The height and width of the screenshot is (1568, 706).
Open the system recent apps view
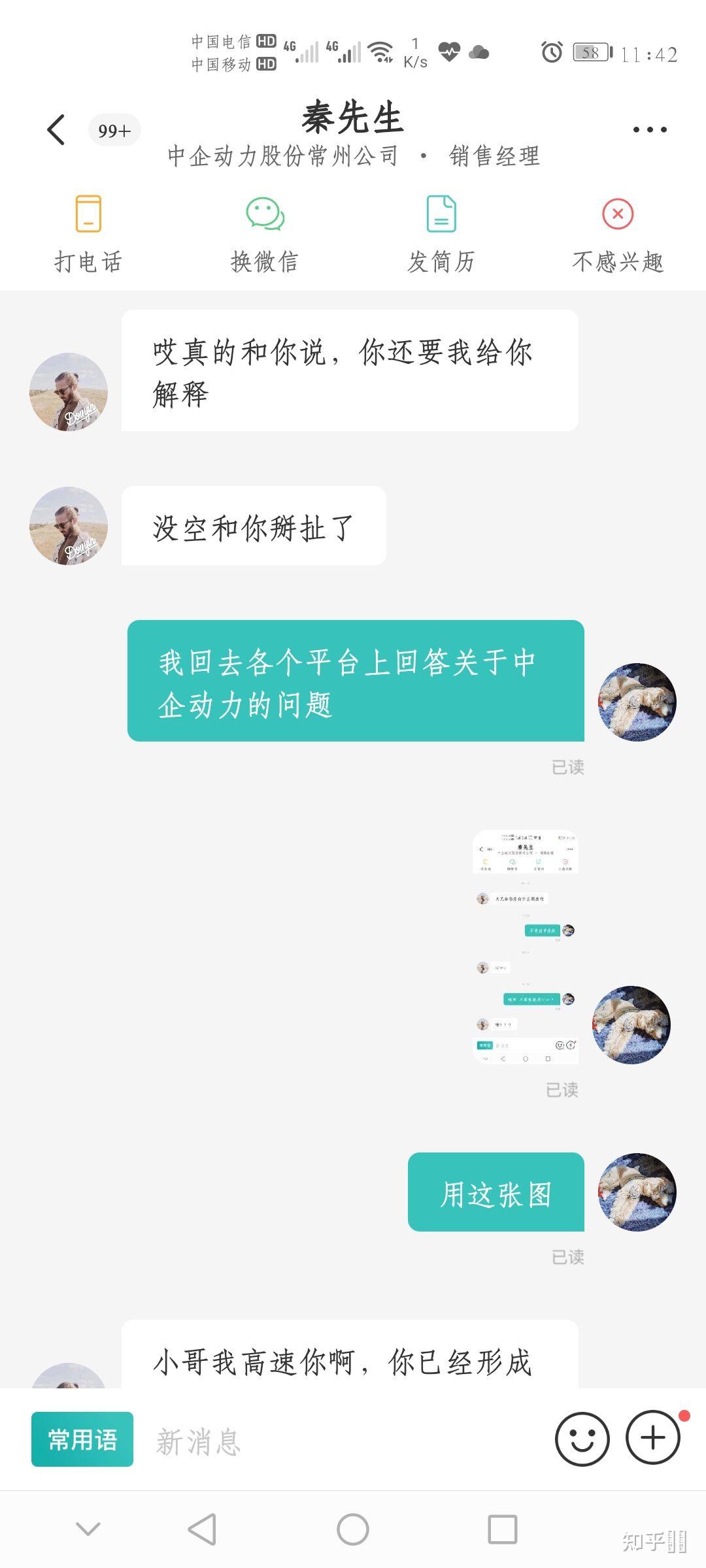503,1529
